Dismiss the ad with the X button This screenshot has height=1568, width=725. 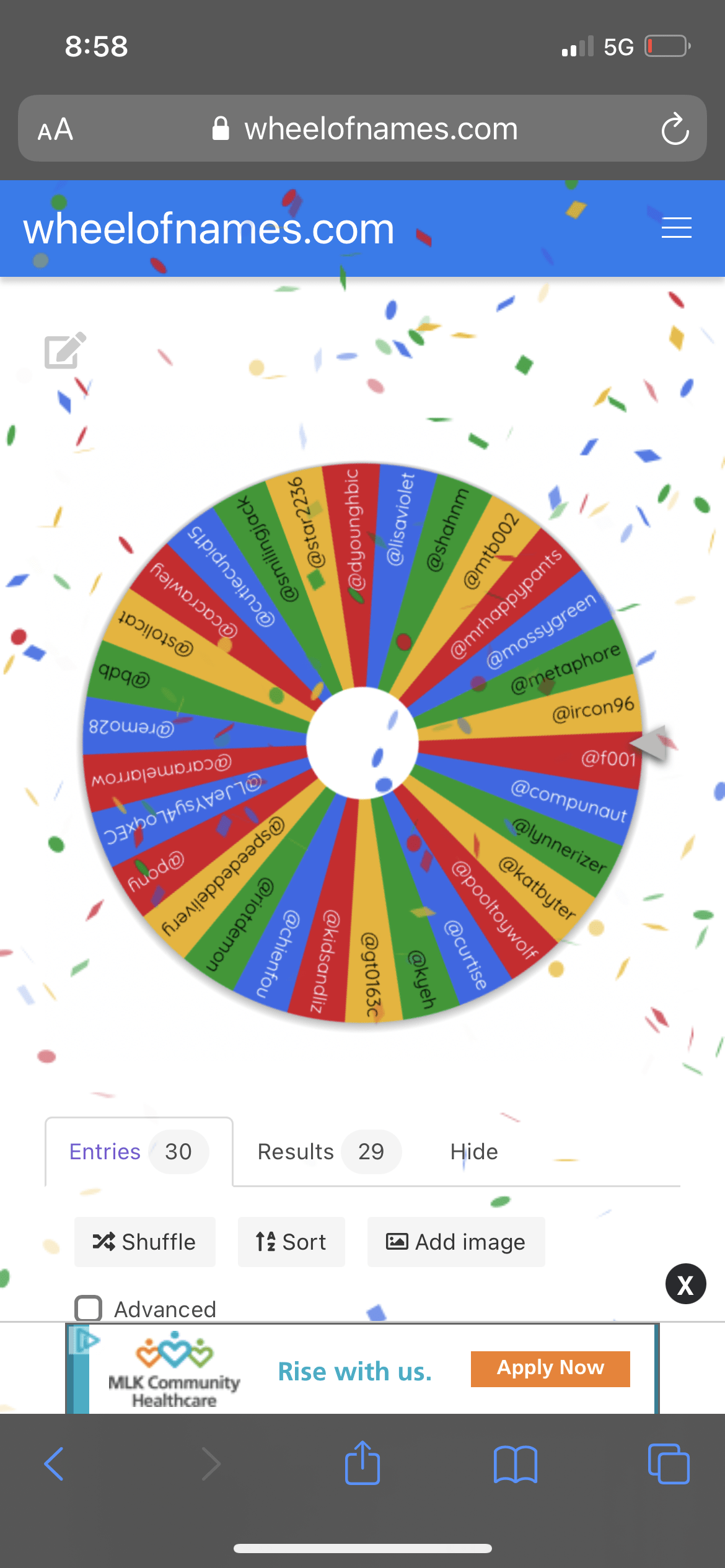(685, 1284)
